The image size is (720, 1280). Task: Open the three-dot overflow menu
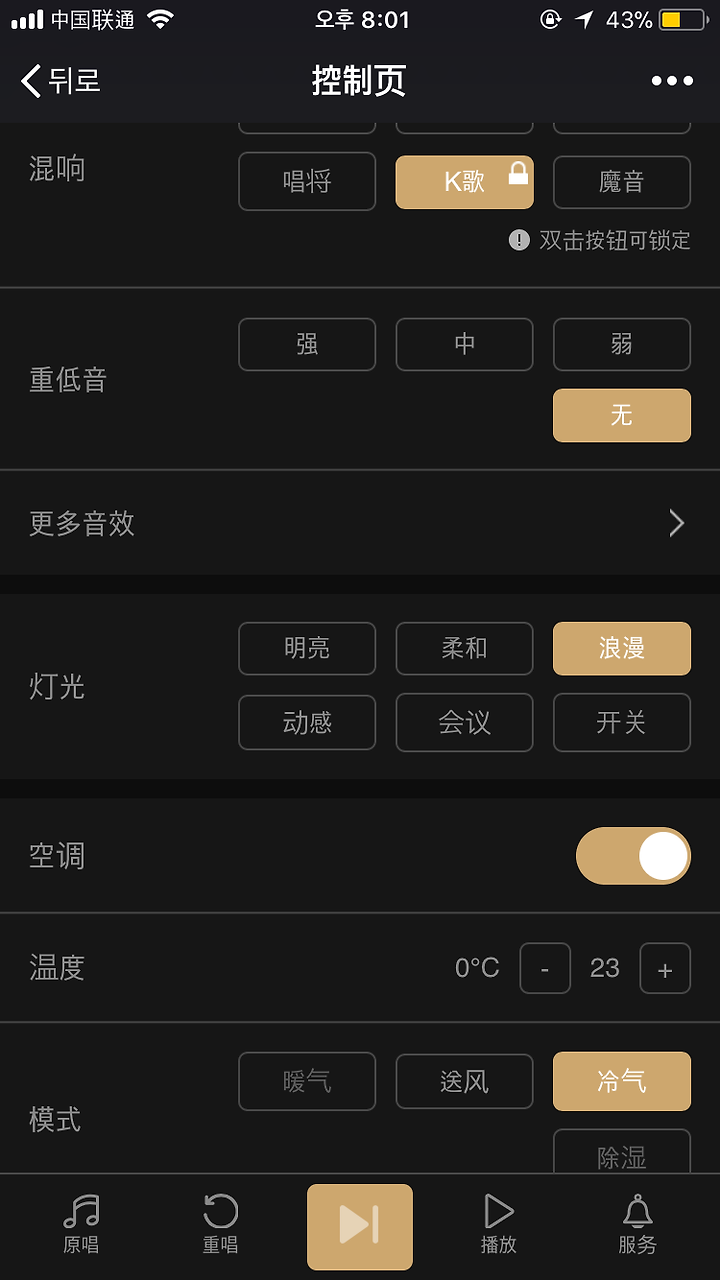672,81
